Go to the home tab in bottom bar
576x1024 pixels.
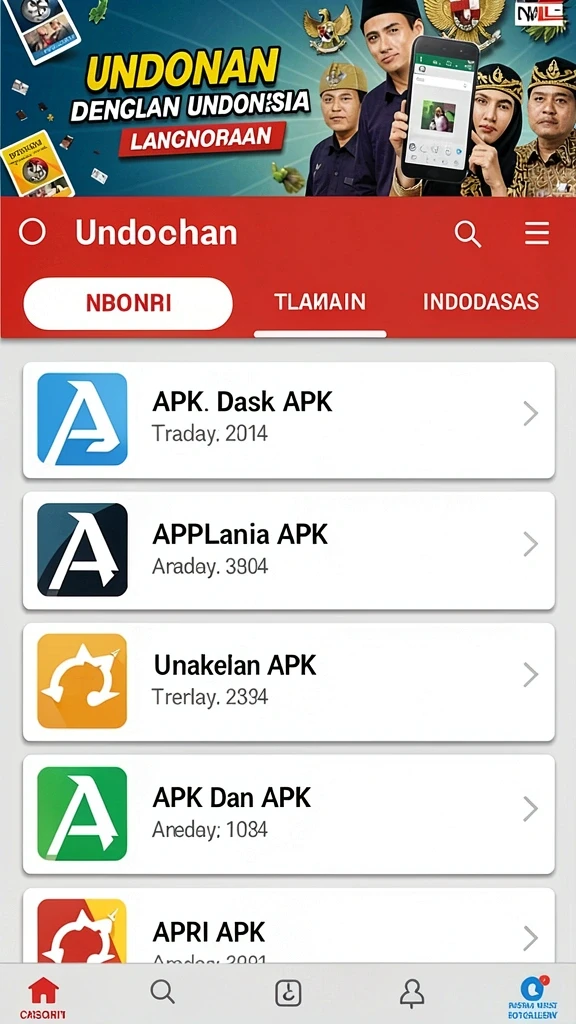[x=43, y=998]
